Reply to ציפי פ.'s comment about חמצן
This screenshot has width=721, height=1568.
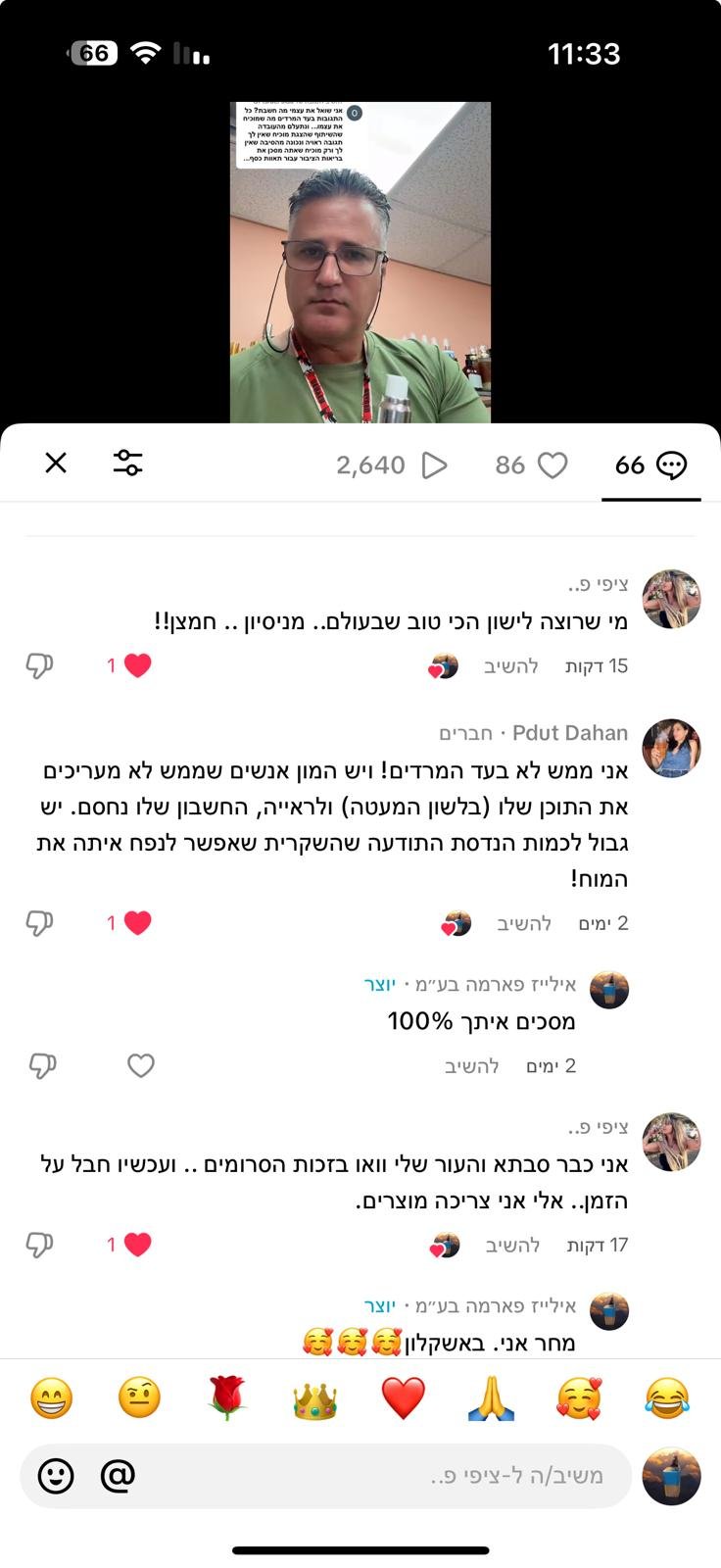[x=510, y=666]
